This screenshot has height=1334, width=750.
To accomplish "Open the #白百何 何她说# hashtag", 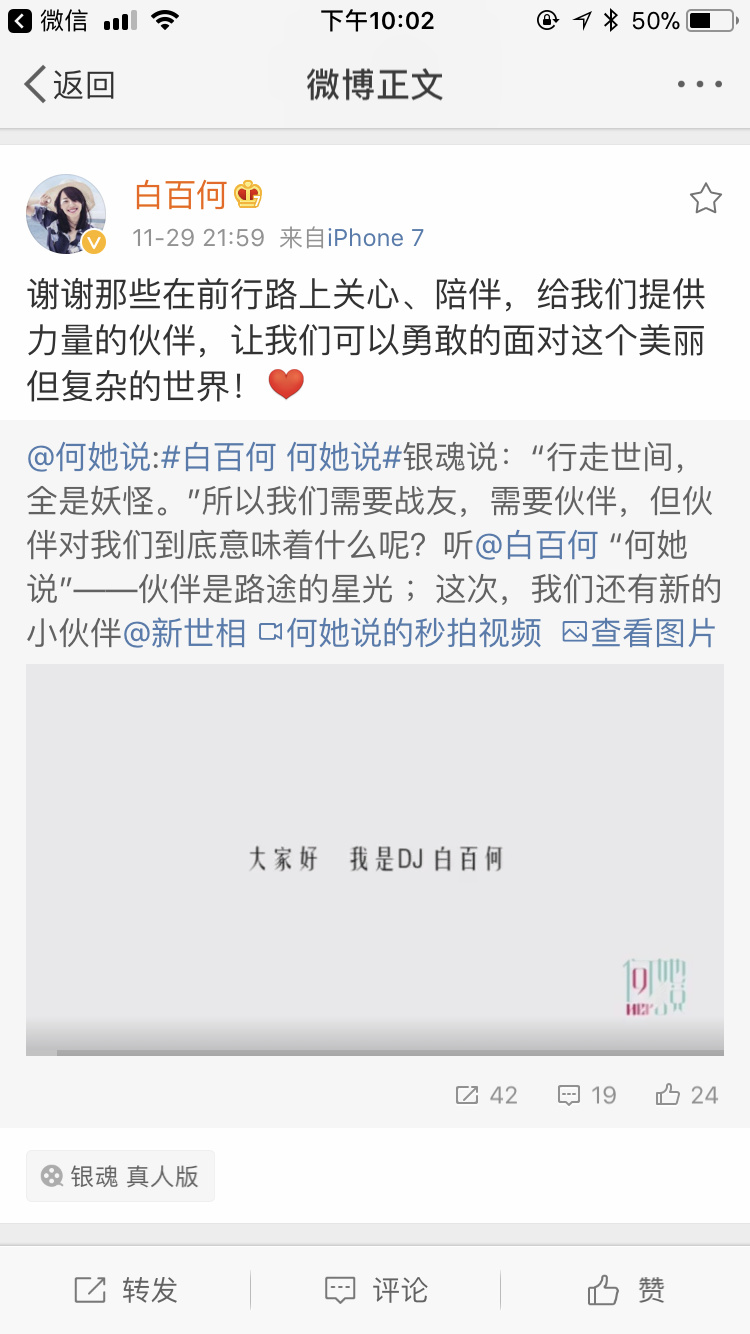I will coord(282,458).
